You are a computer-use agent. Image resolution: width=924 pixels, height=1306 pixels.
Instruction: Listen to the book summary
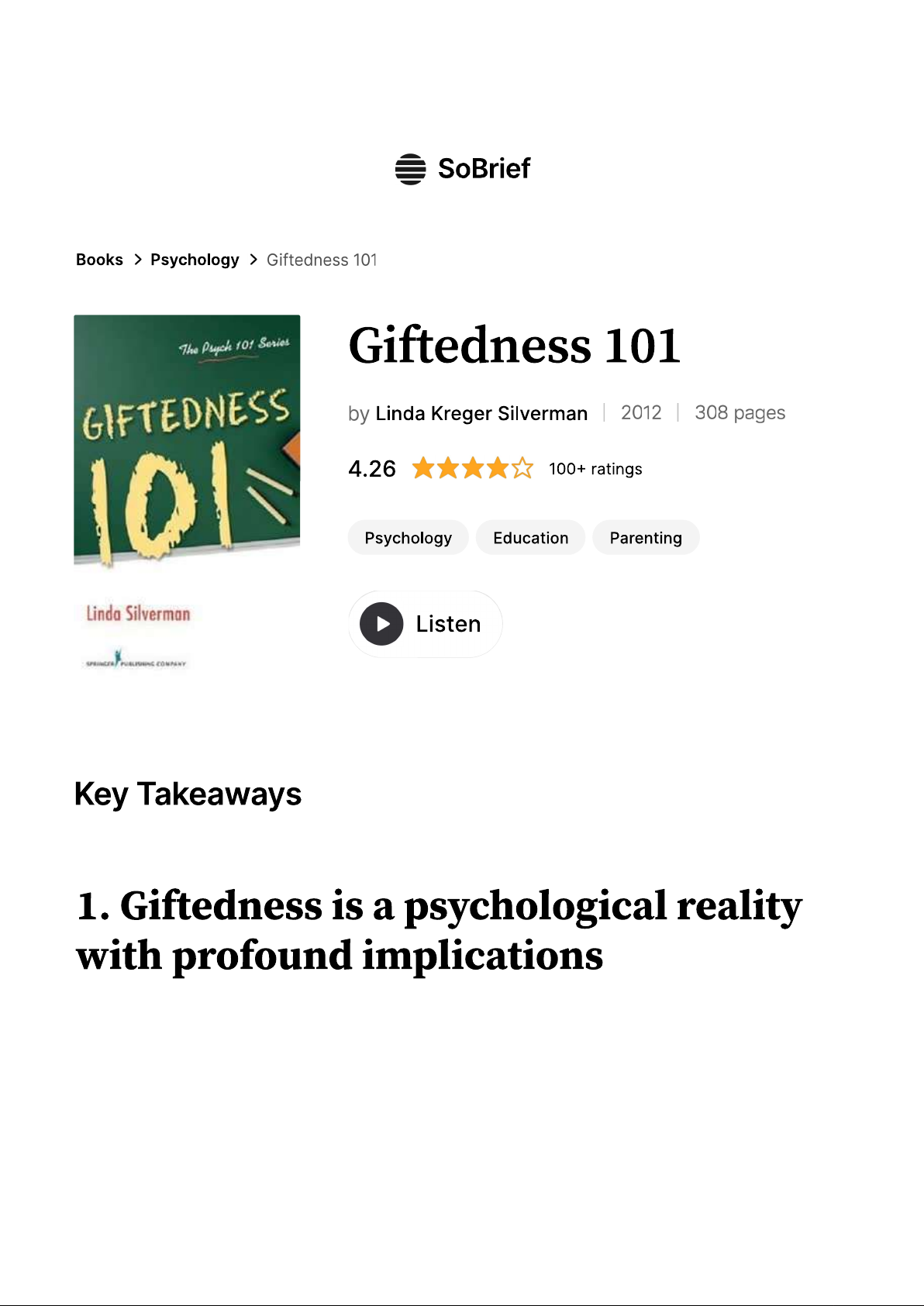(425, 624)
